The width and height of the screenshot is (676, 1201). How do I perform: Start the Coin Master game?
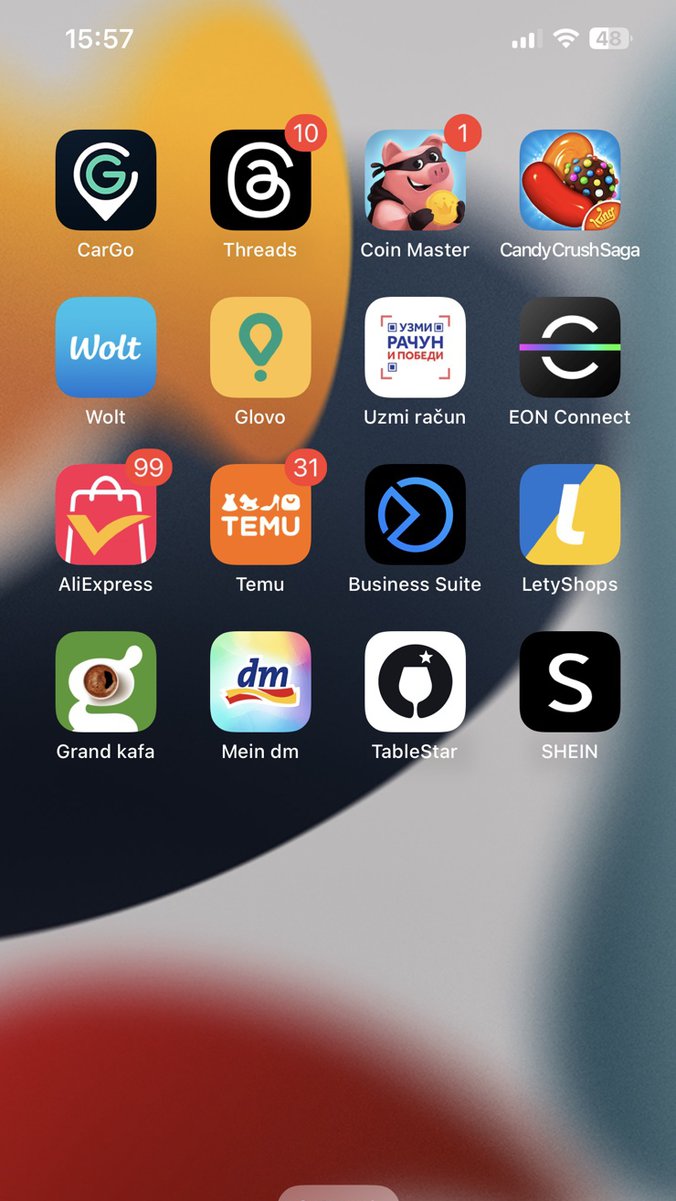[415, 180]
